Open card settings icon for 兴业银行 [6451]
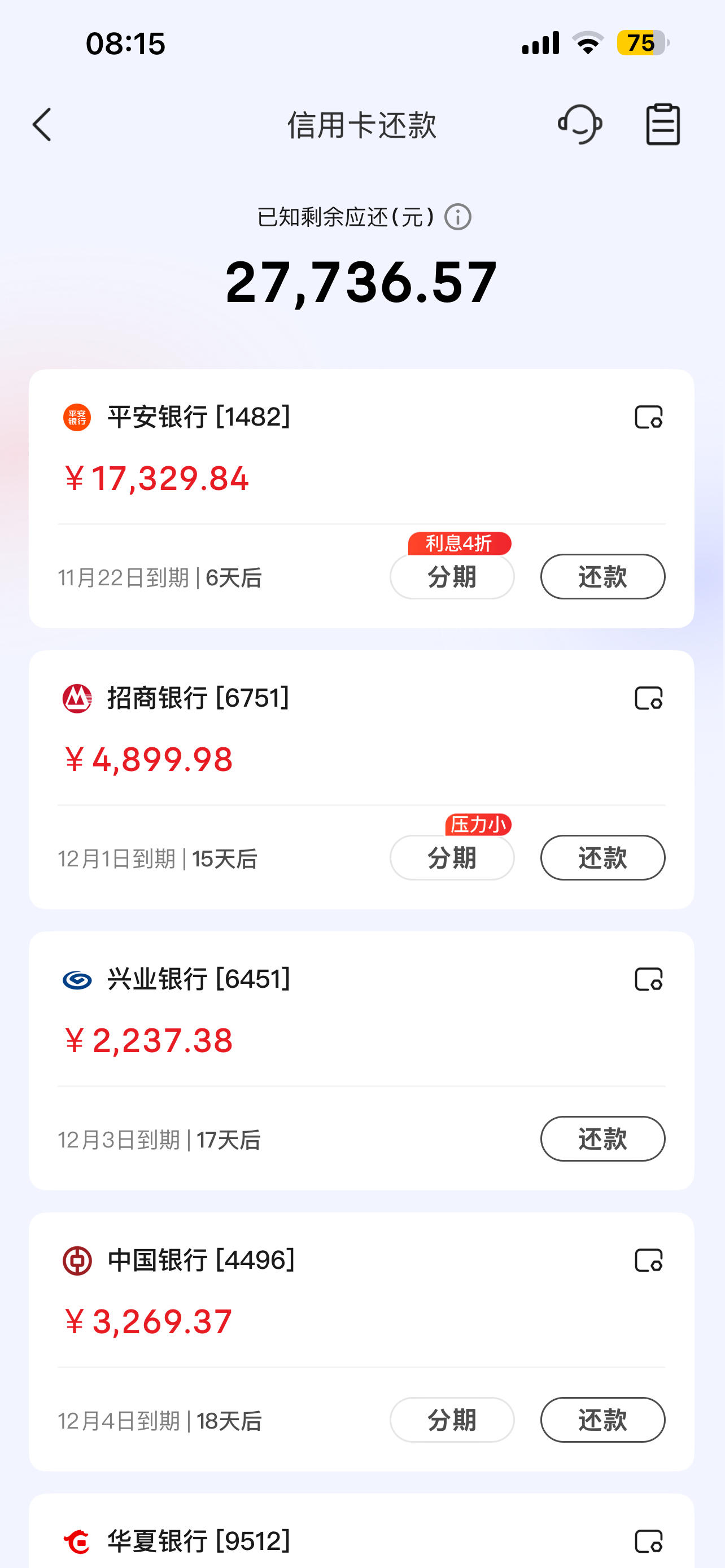The image size is (725, 1568). click(648, 979)
